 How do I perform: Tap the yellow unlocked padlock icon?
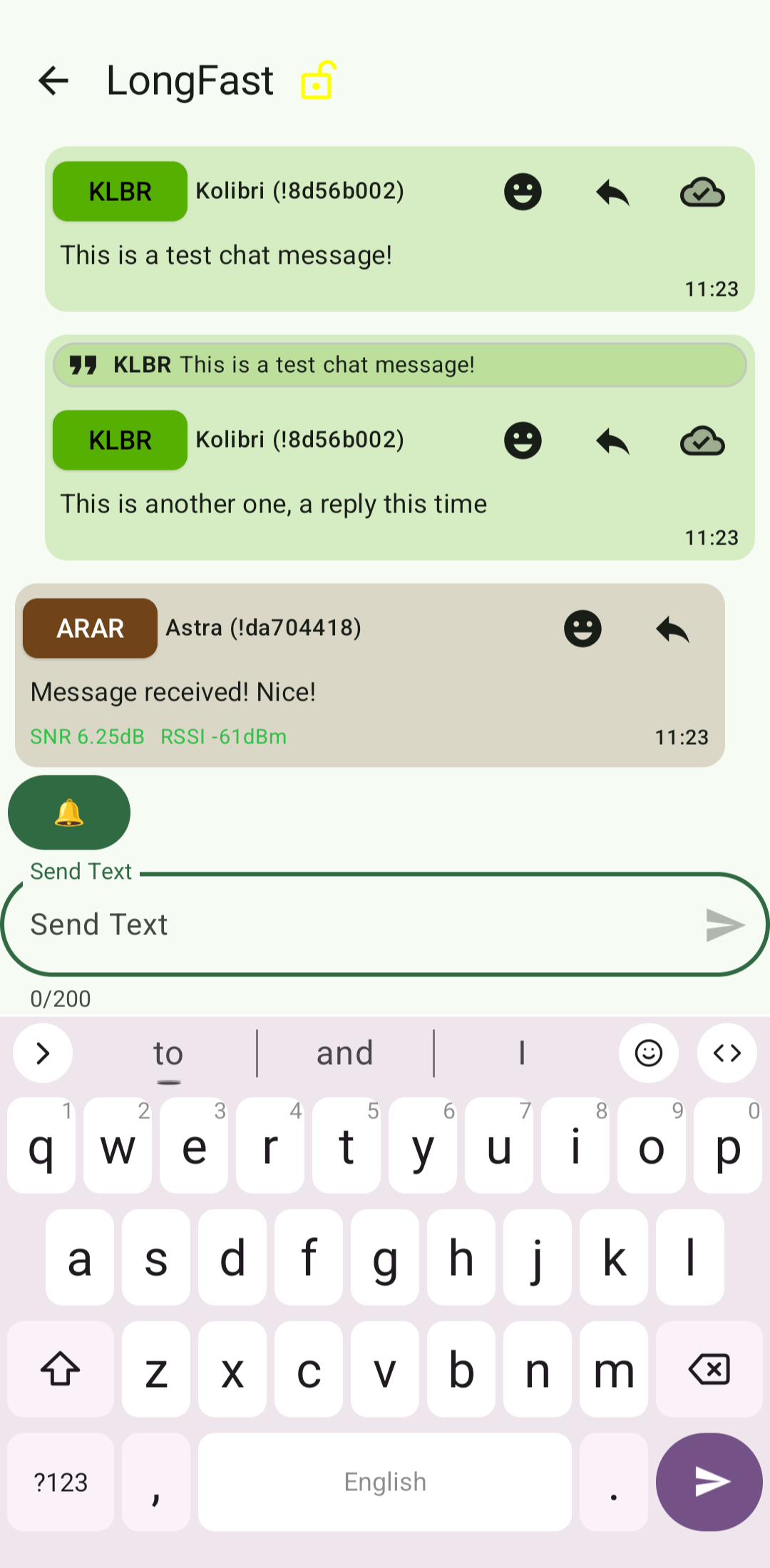(x=317, y=81)
